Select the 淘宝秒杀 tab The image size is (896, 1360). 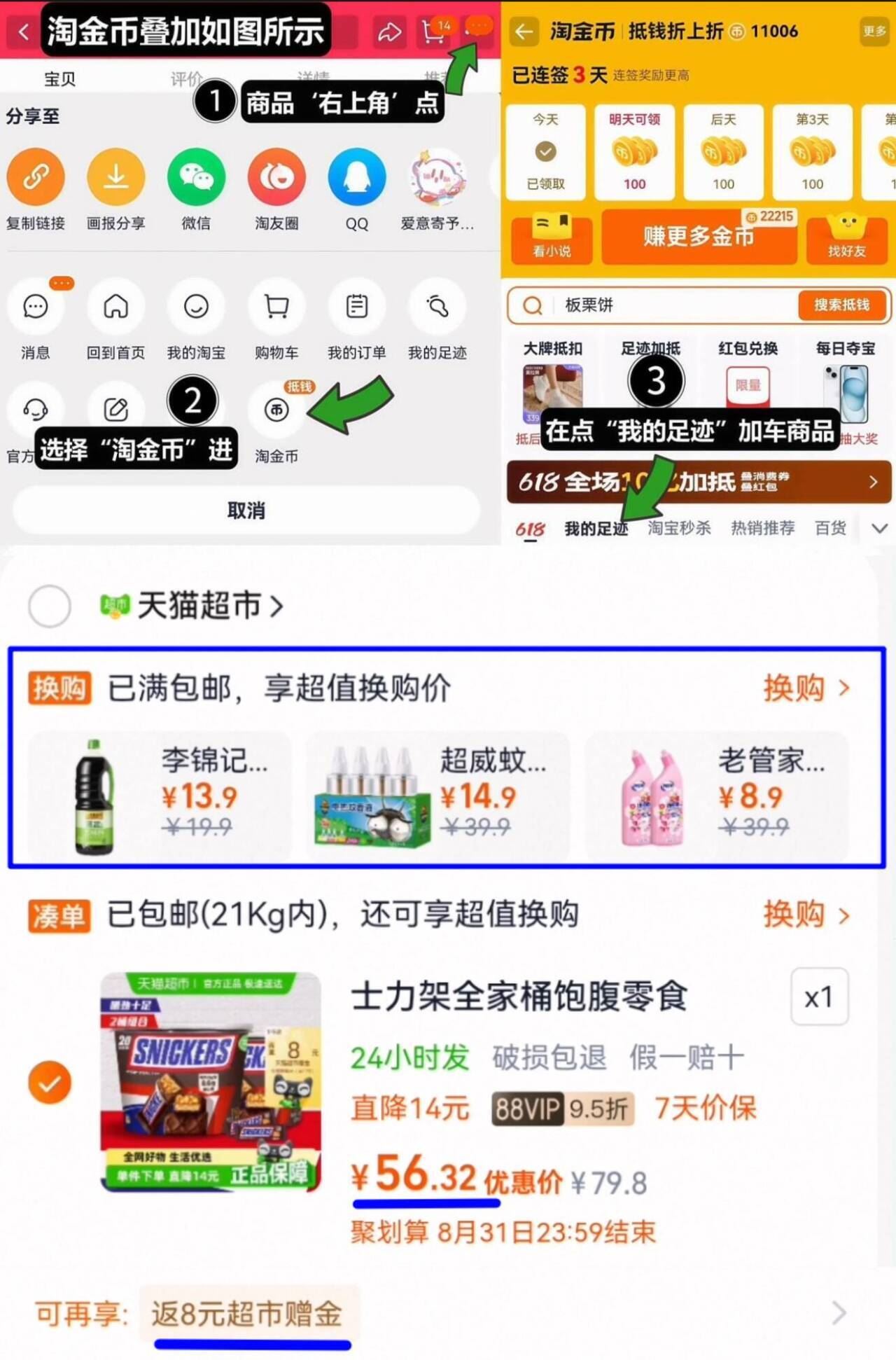(680, 529)
